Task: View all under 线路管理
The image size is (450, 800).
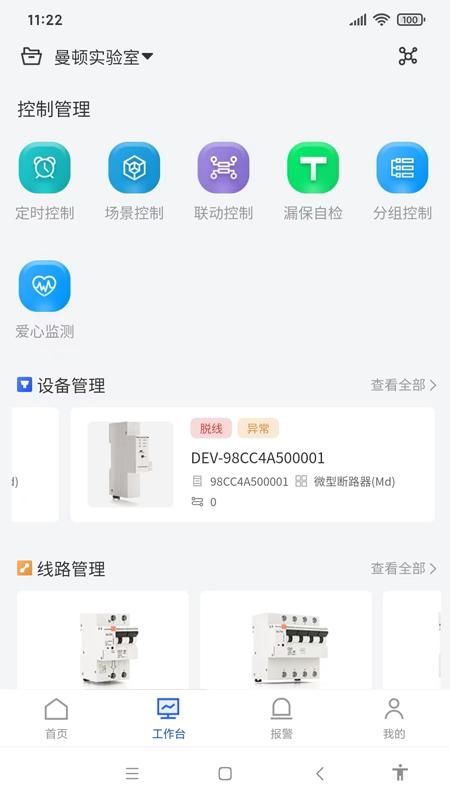Action: [404, 568]
